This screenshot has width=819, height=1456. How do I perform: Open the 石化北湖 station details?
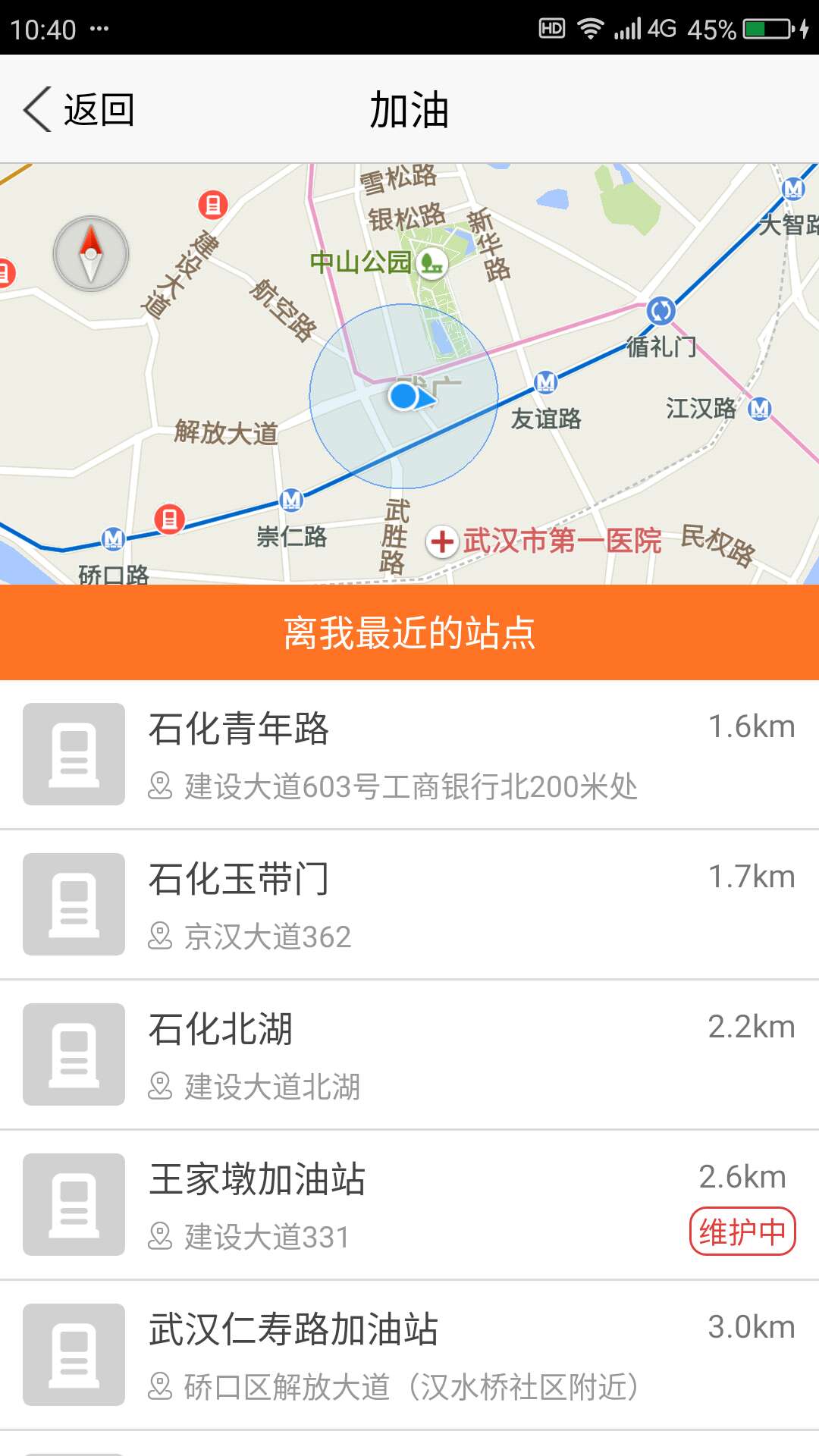tap(409, 1055)
